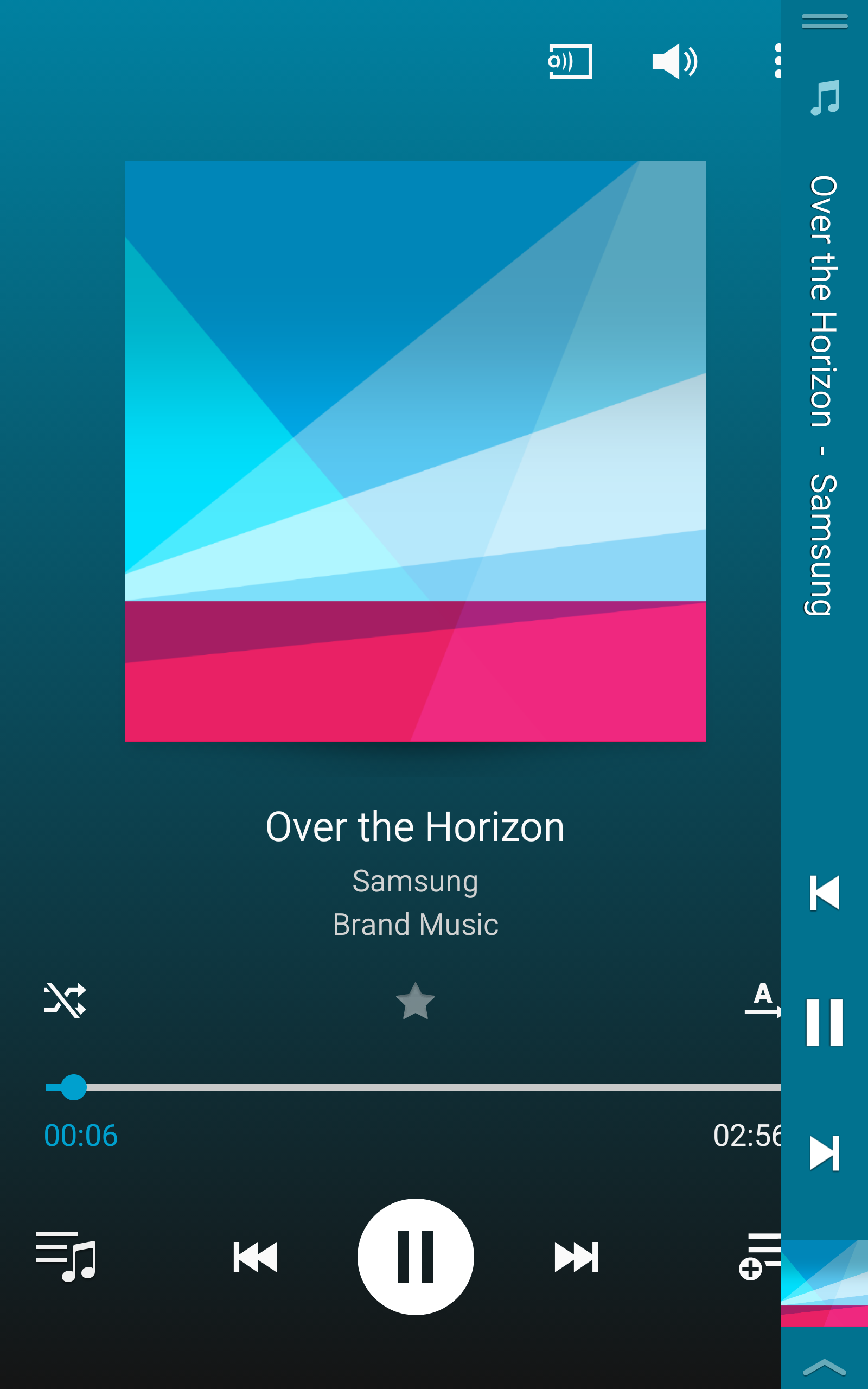Tap the Over the Horizon album artwork
Viewport: 868px width, 1389px height.
pos(415,451)
